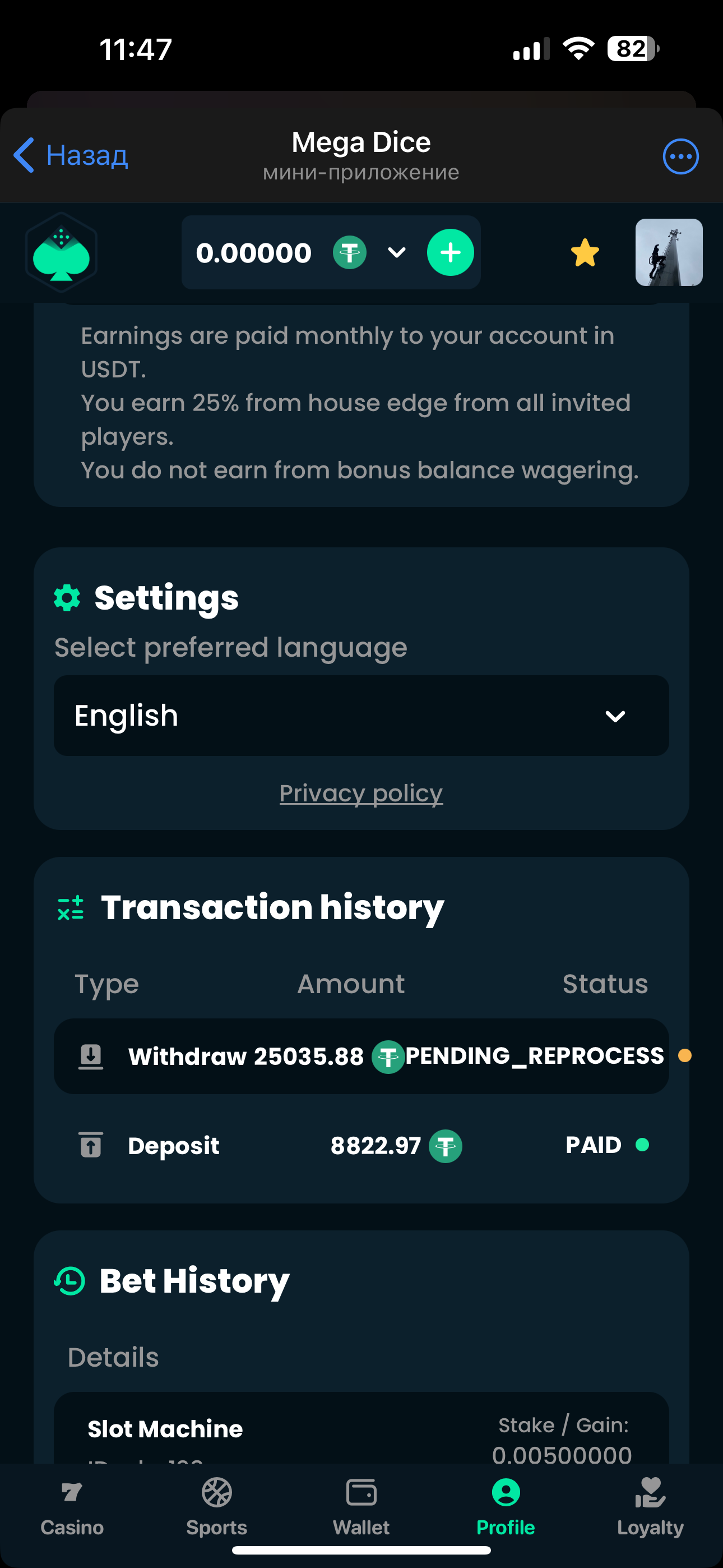
Task: Add funds with the green plus button
Action: pyautogui.click(x=449, y=252)
